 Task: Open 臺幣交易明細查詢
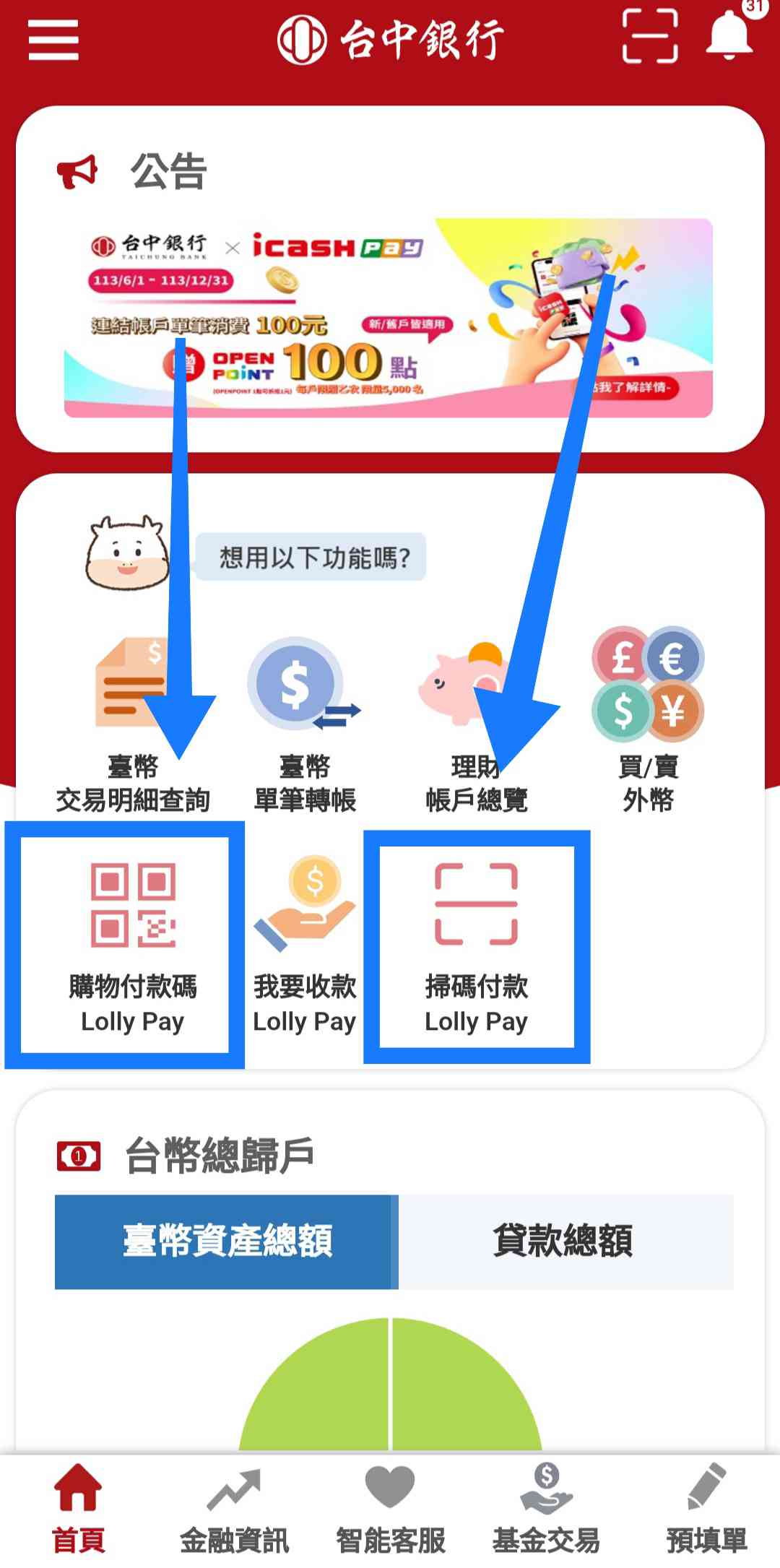(133, 722)
